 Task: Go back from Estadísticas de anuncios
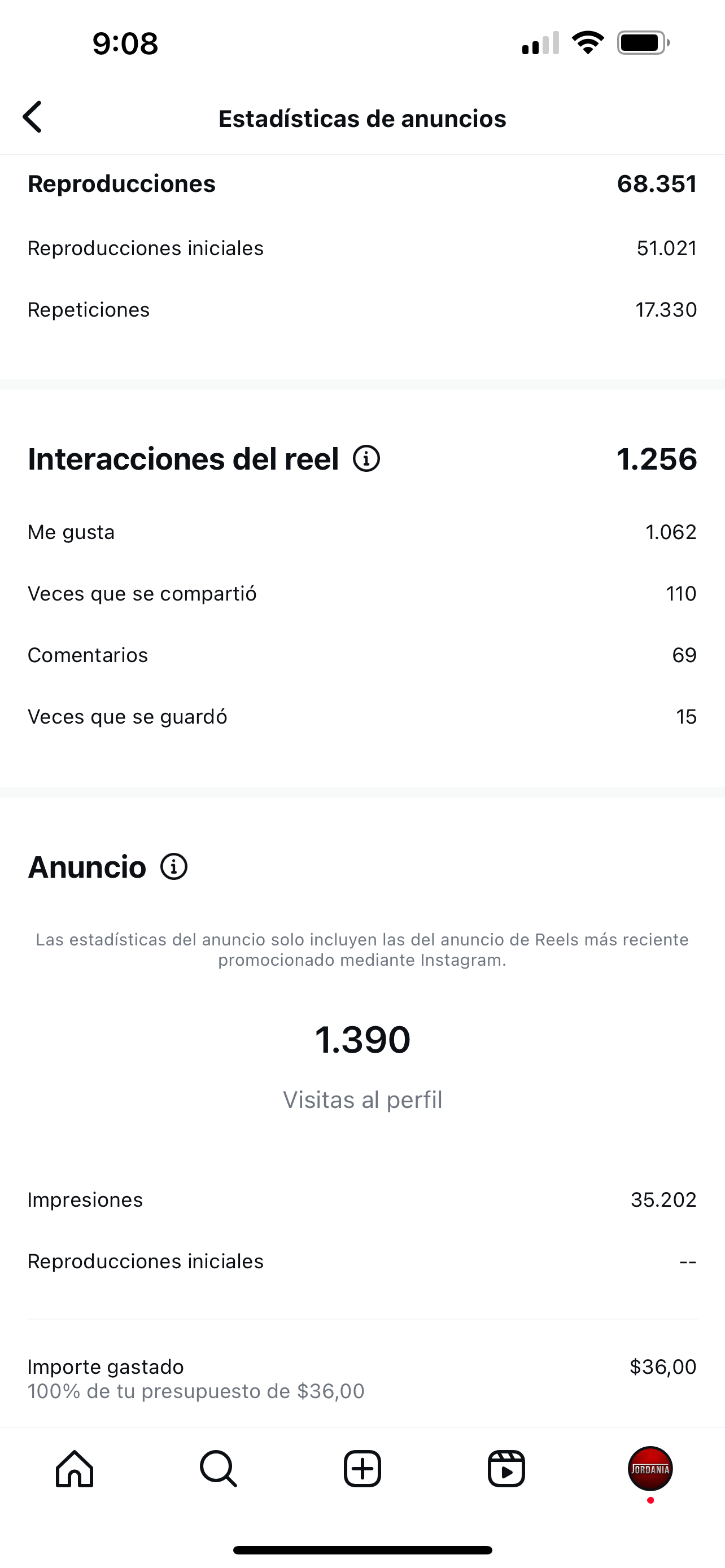tap(33, 117)
